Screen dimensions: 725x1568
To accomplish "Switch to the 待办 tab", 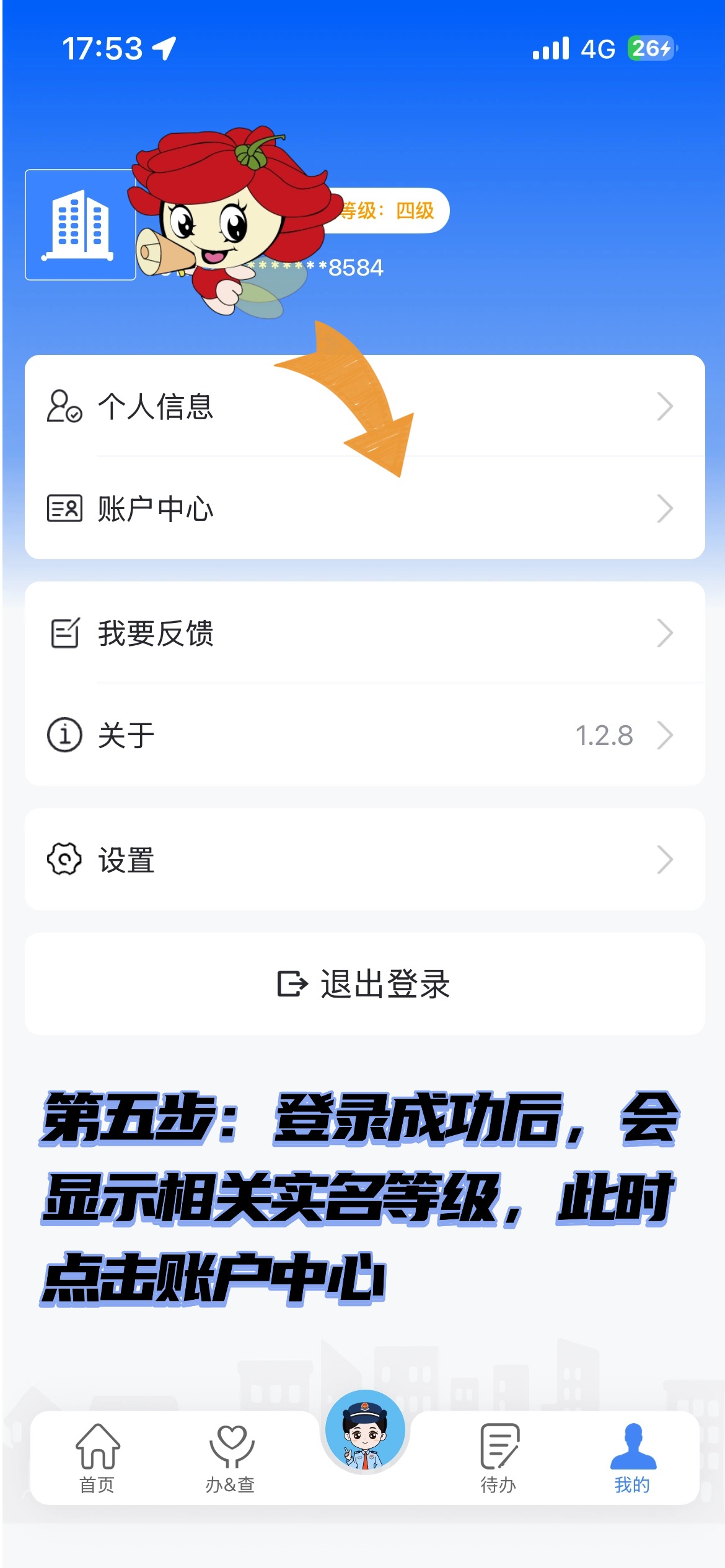I will coord(499,1457).
